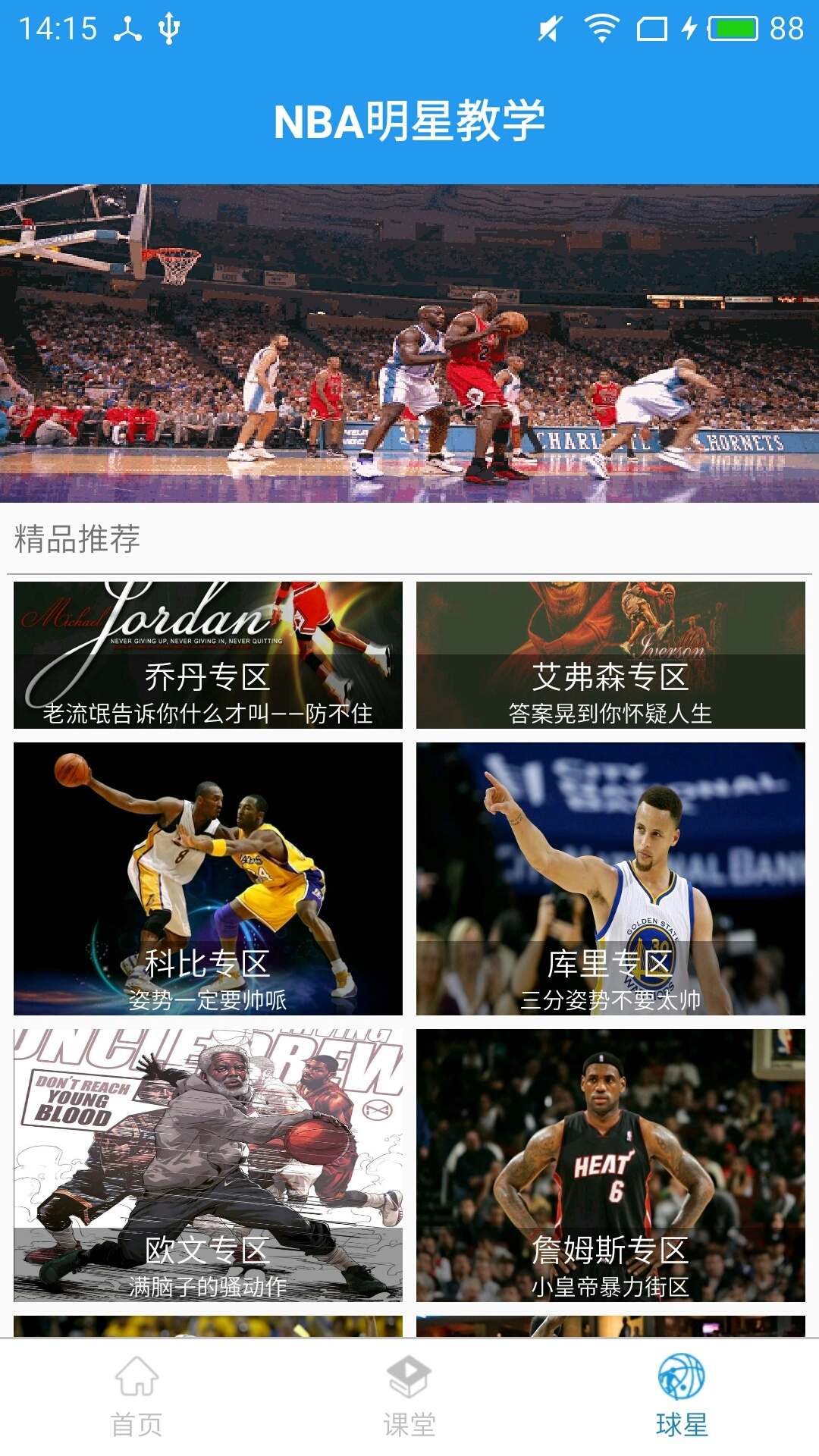Switch to the 首页 tab
Screen dimensions: 819x1456
(135, 1403)
